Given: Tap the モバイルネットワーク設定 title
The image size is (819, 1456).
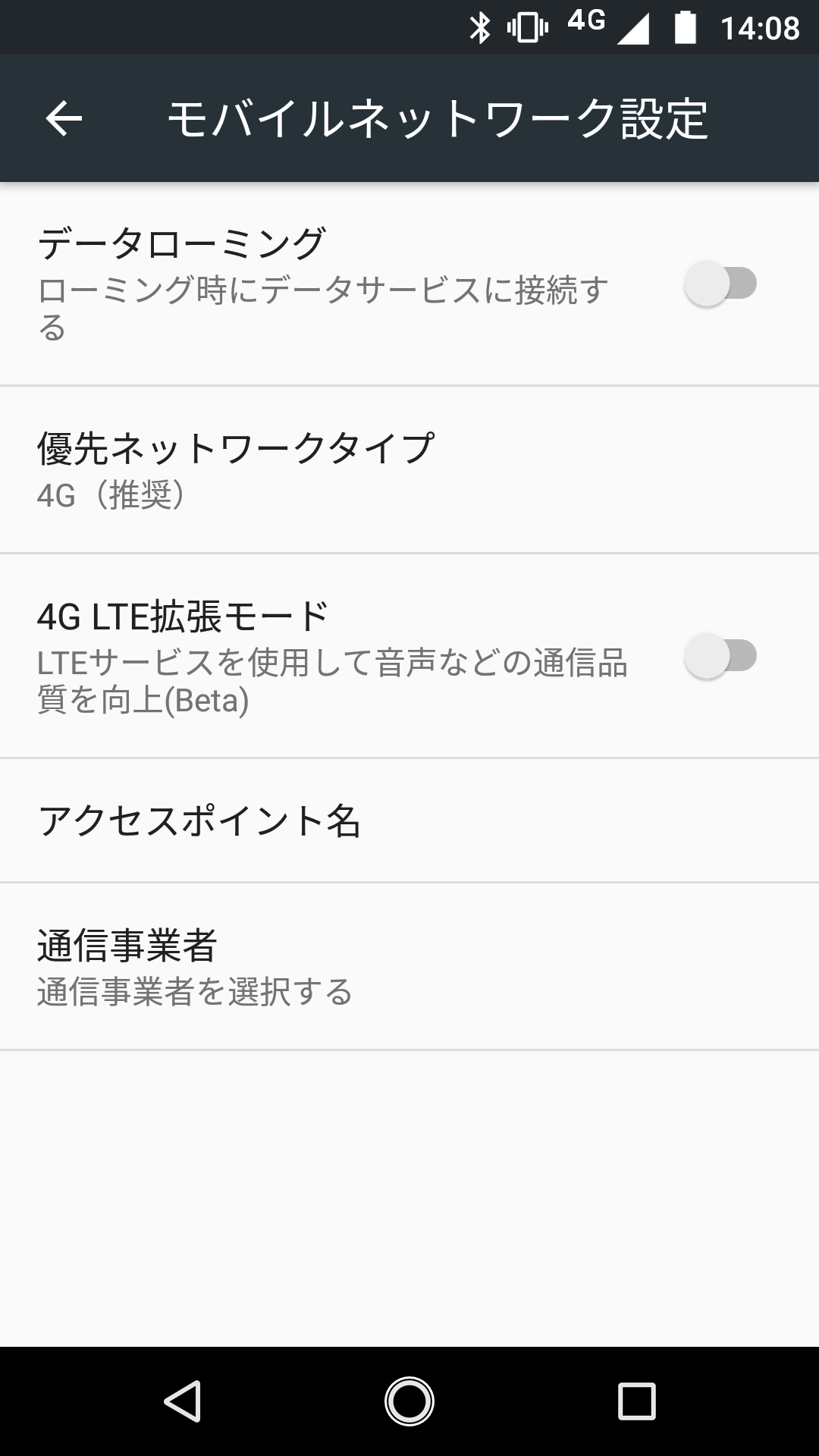Looking at the screenshot, I should 440,118.
